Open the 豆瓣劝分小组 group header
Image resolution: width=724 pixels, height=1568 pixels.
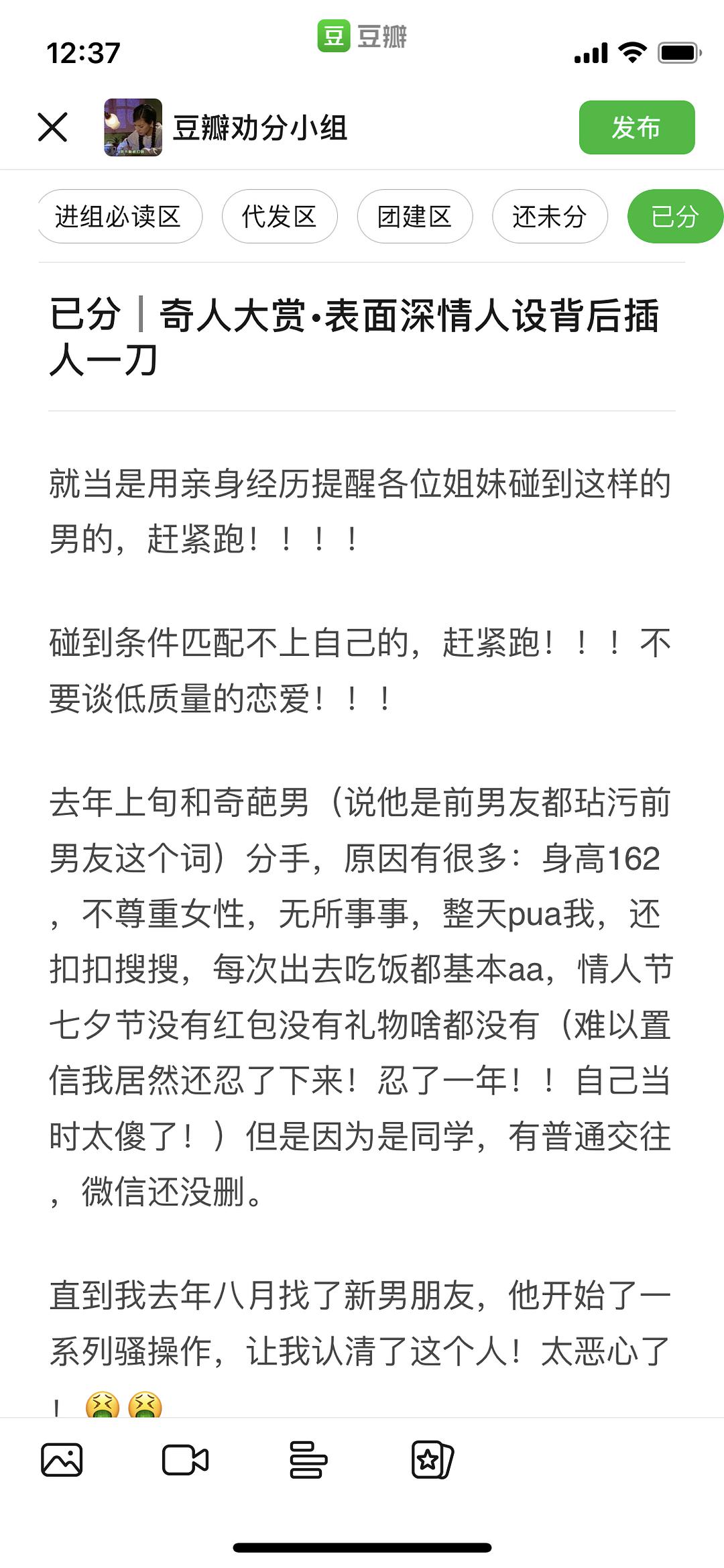[226, 127]
